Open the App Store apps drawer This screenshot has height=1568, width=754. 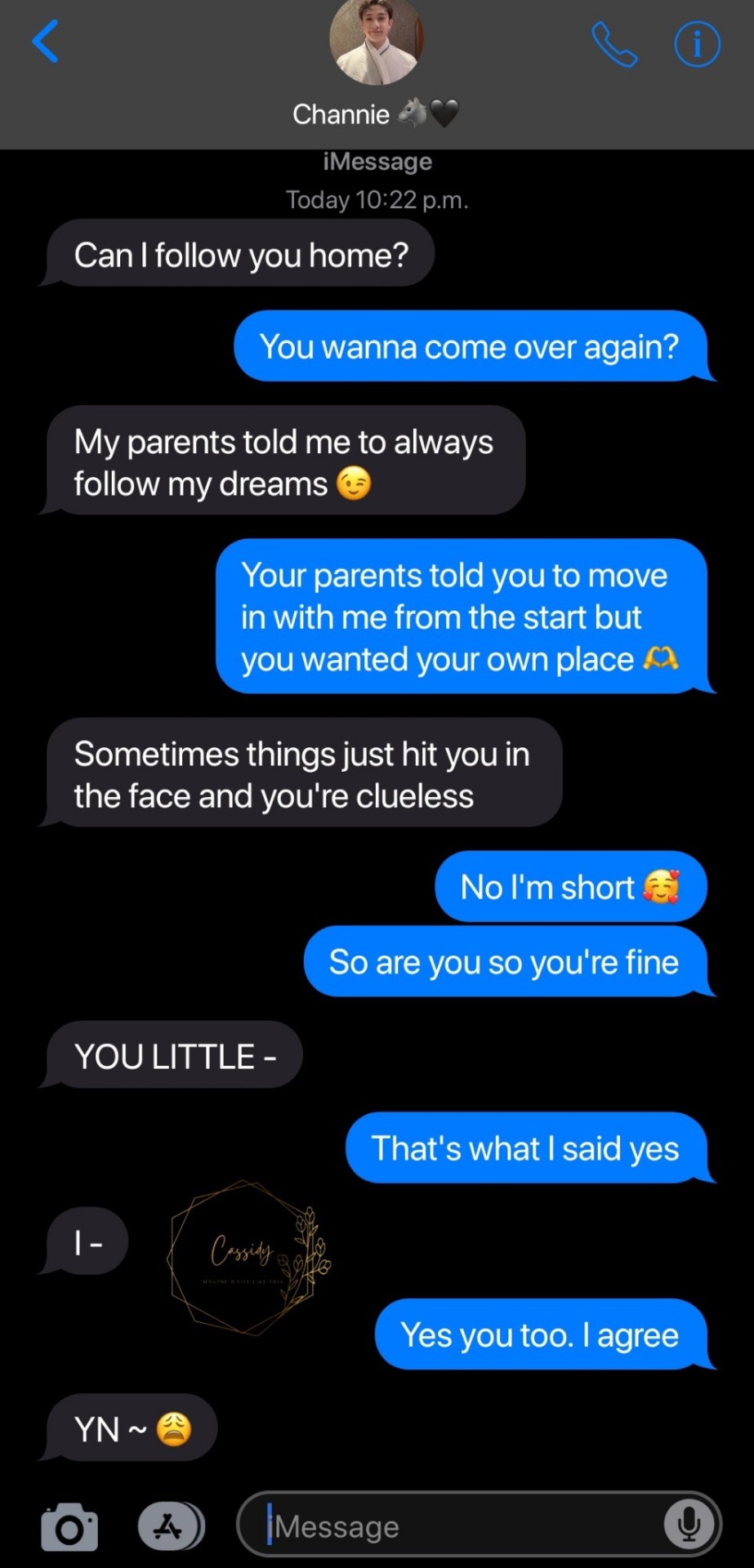171,1526
